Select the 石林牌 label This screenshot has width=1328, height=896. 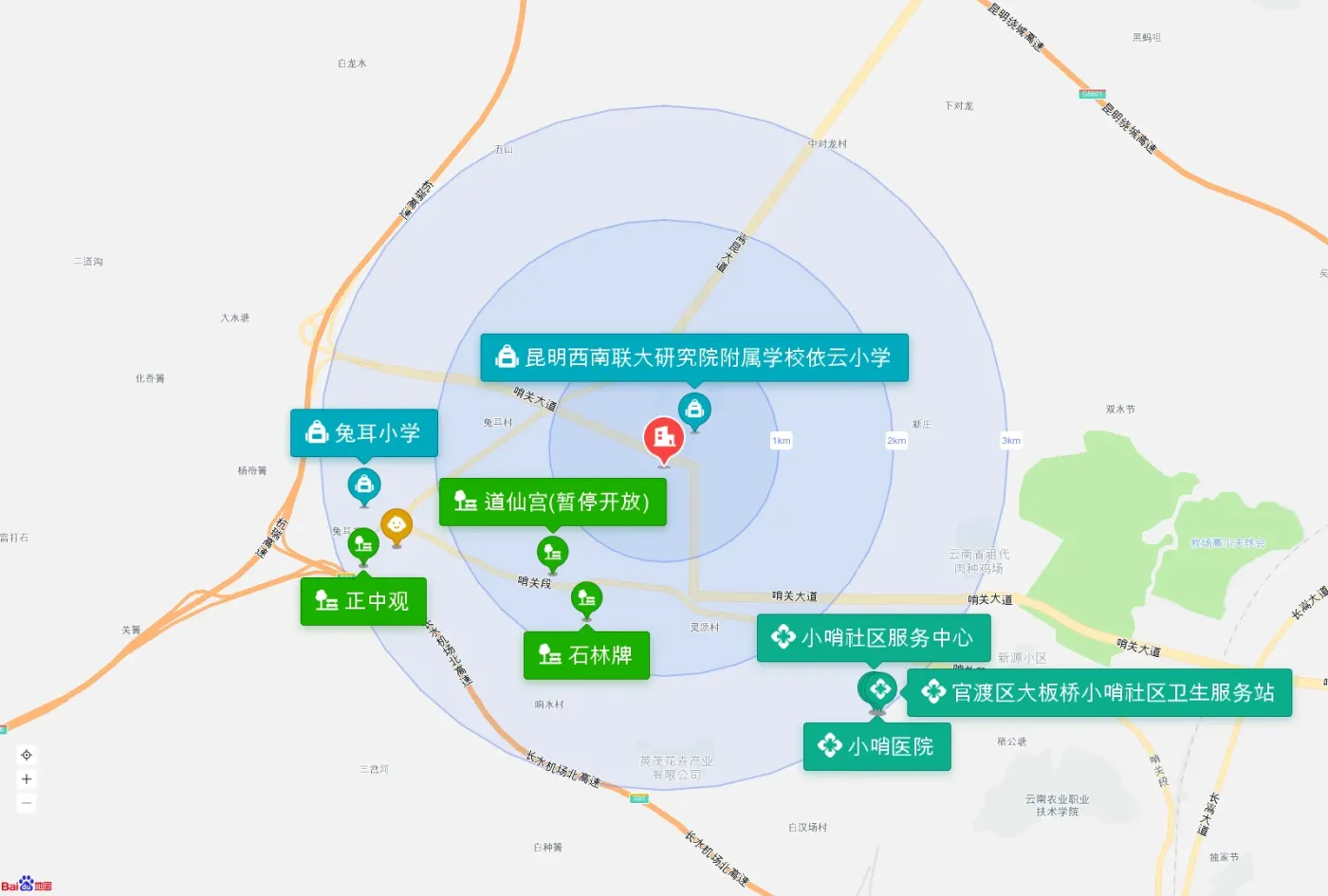coord(586,655)
